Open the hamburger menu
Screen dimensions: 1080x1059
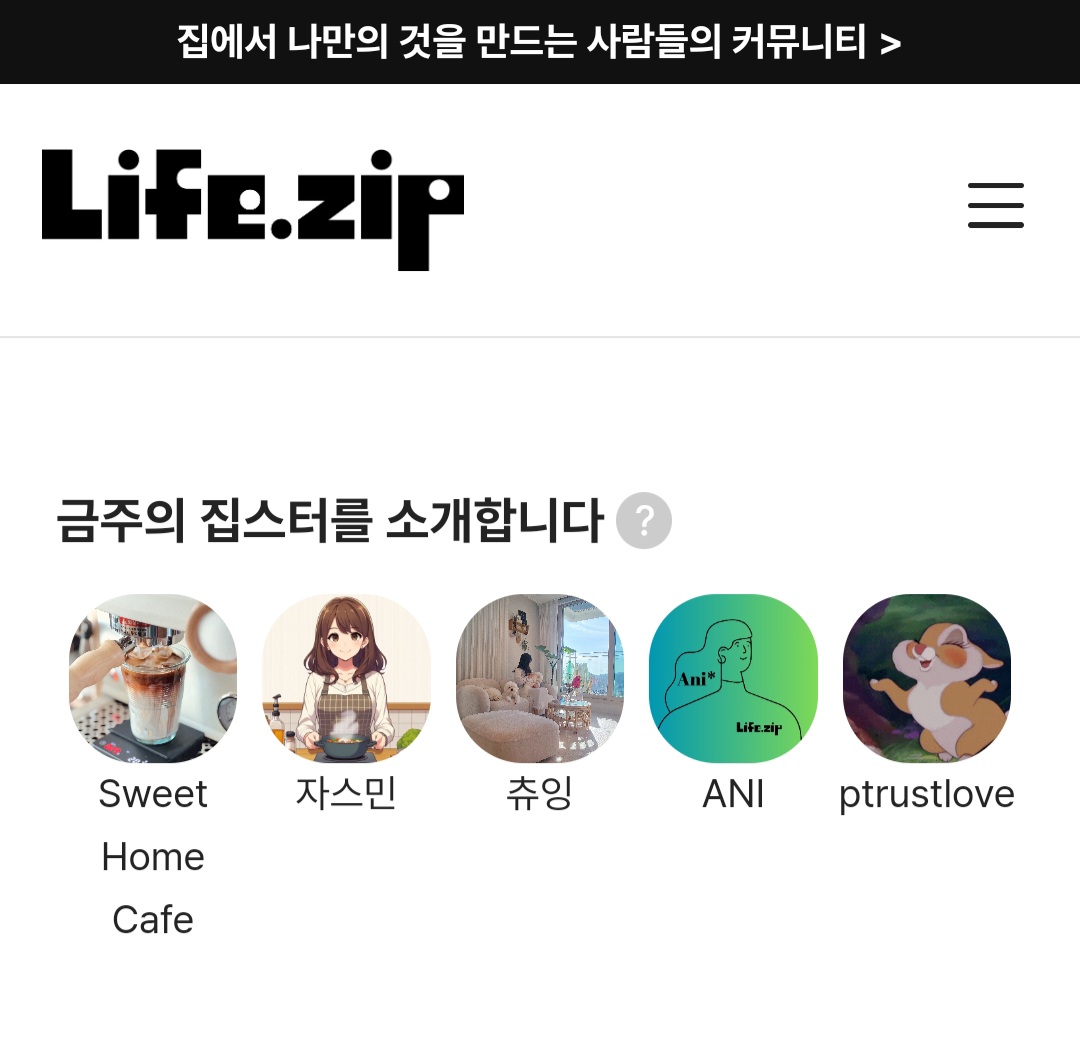tap(995, 205)
